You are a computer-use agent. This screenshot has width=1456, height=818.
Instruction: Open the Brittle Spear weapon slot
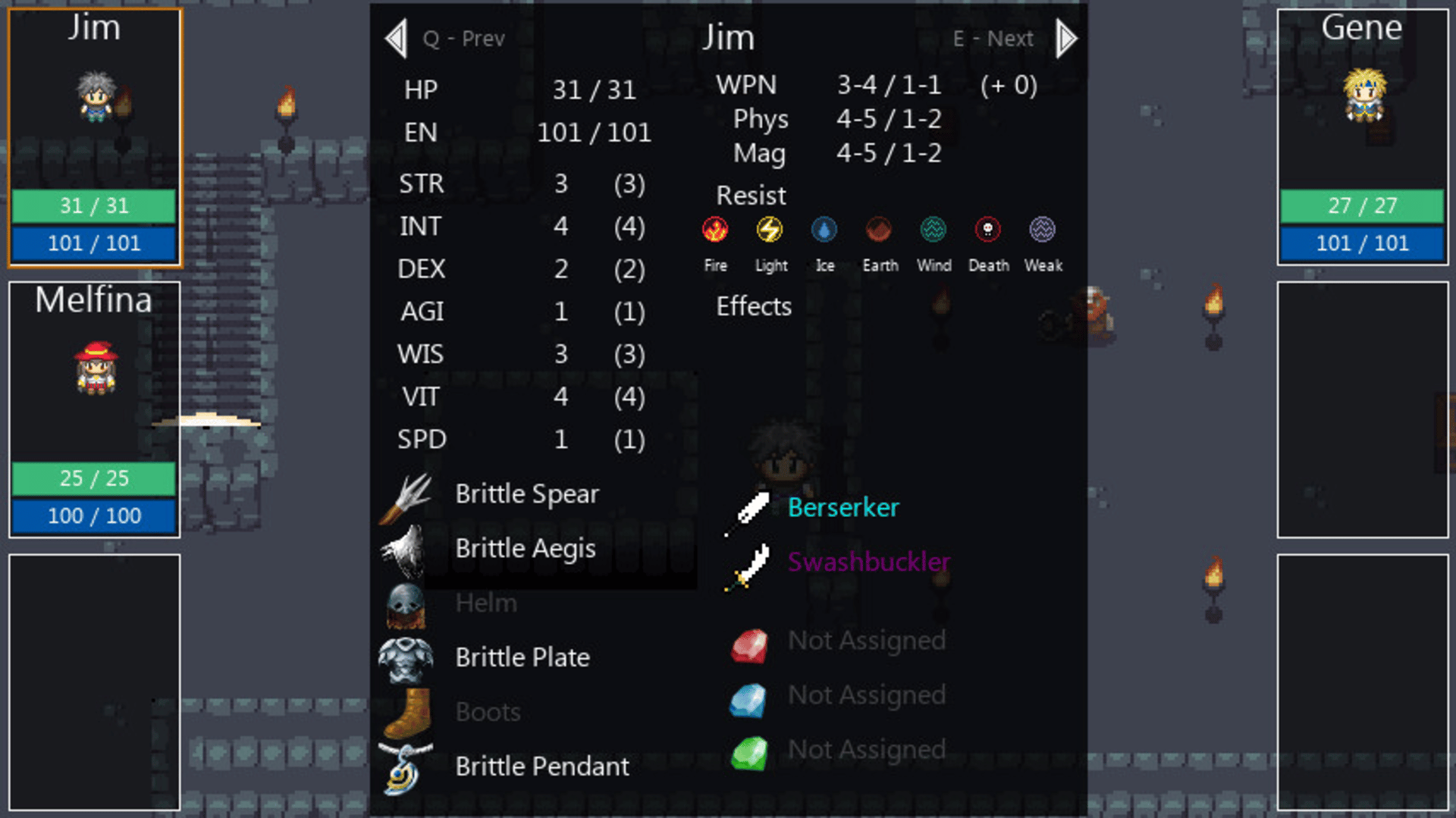[x=526, y=494]
